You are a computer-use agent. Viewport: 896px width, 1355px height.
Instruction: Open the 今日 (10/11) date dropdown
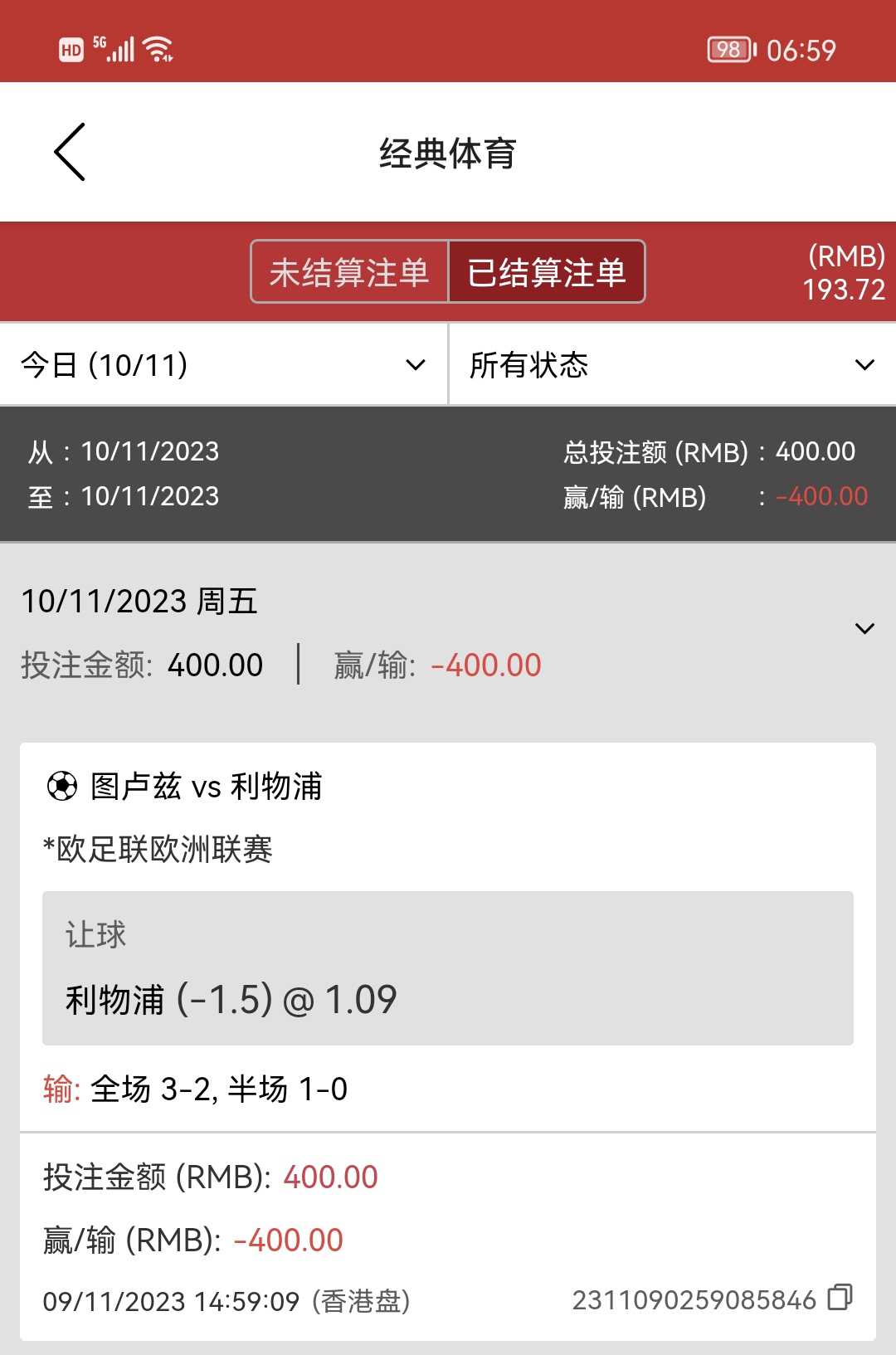coord(223,365)
